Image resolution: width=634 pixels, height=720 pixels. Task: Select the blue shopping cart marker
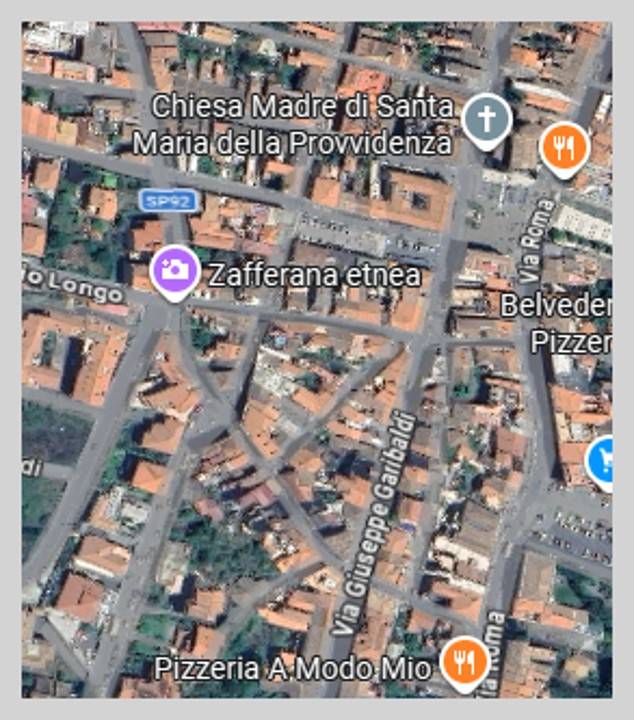(603, 459)
